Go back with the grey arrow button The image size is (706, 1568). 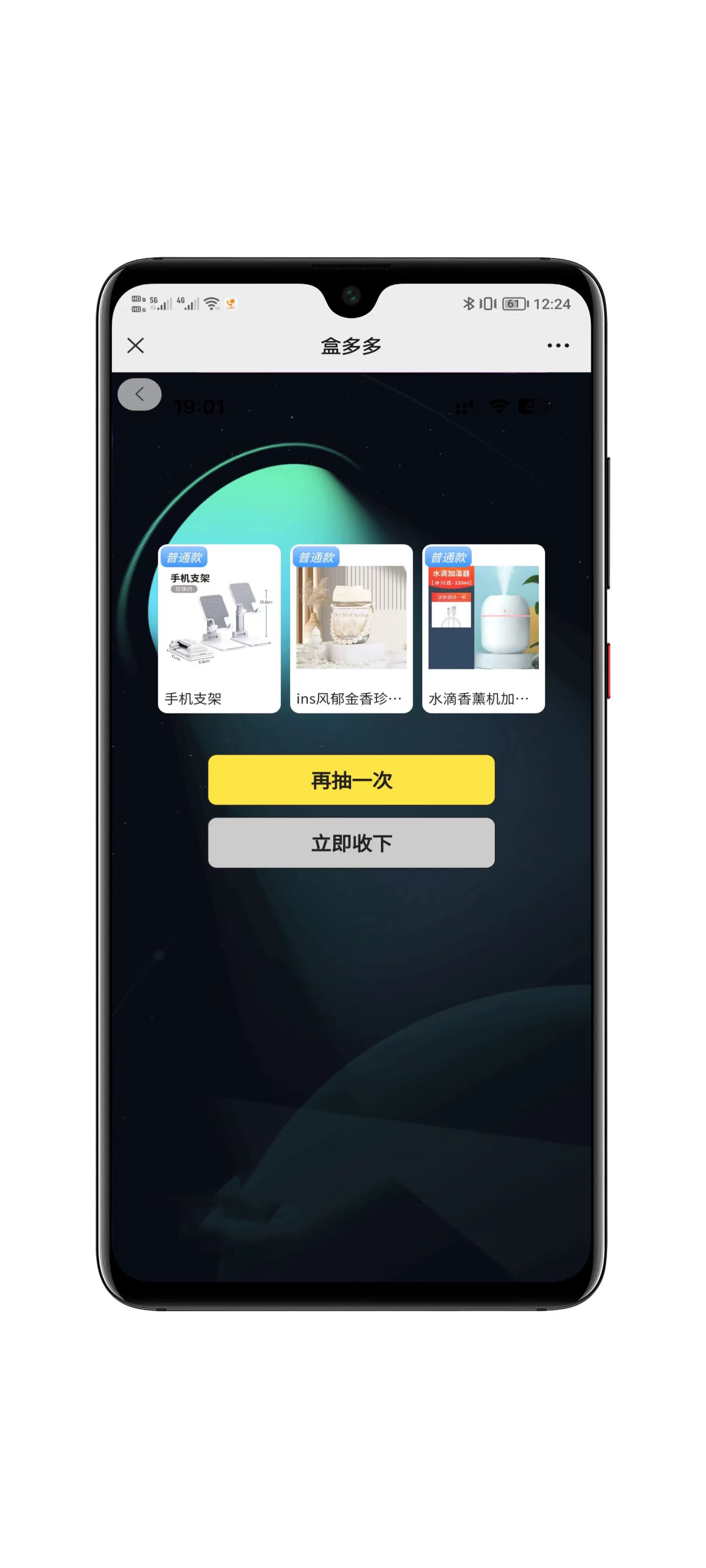140,394
